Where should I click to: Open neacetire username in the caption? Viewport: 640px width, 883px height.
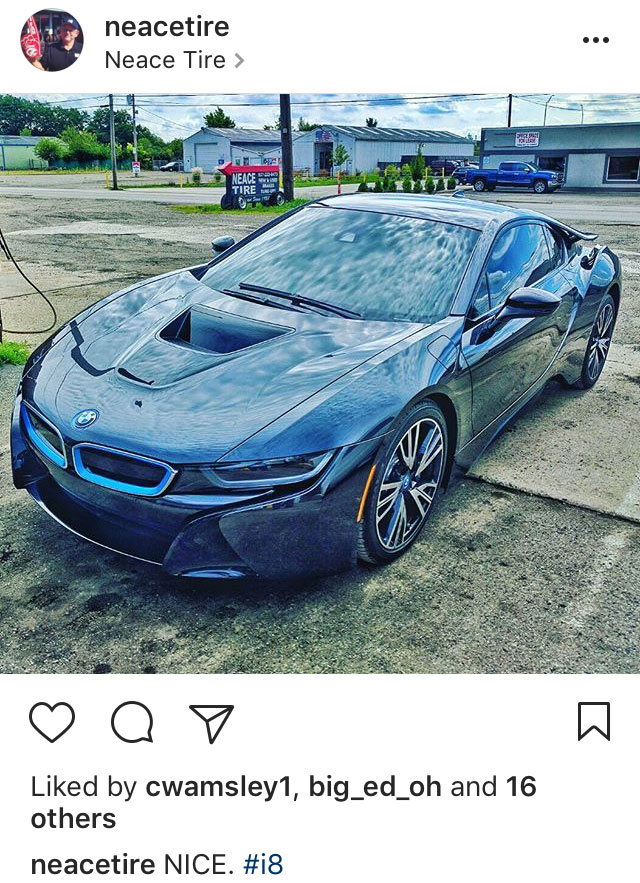click(93, 864)
